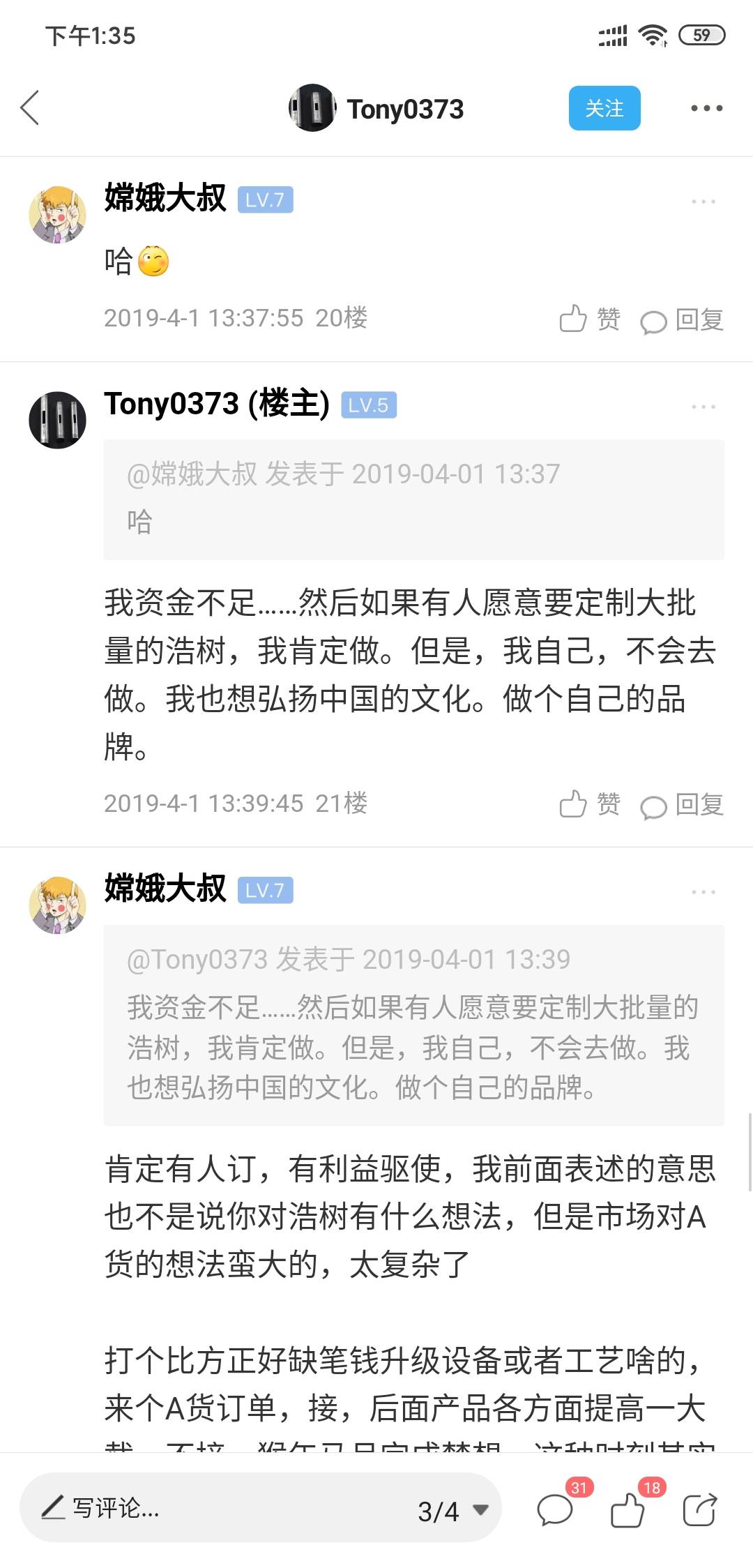The height and width of the screenshot is (1568, 753).
Task: Like the 20楼 comment by 嫦娥大叔
Action: [590, 319]
